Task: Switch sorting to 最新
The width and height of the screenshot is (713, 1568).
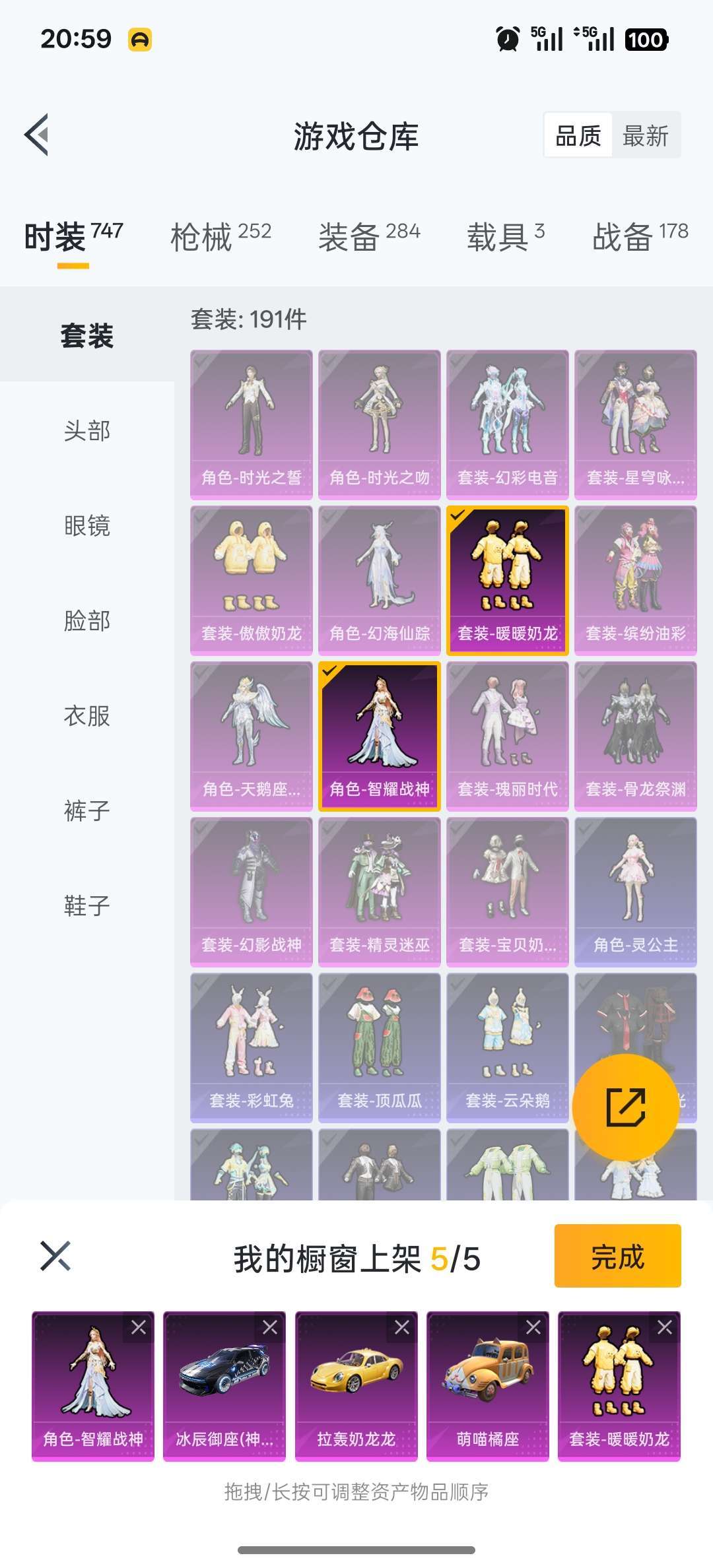Action: 645,136
